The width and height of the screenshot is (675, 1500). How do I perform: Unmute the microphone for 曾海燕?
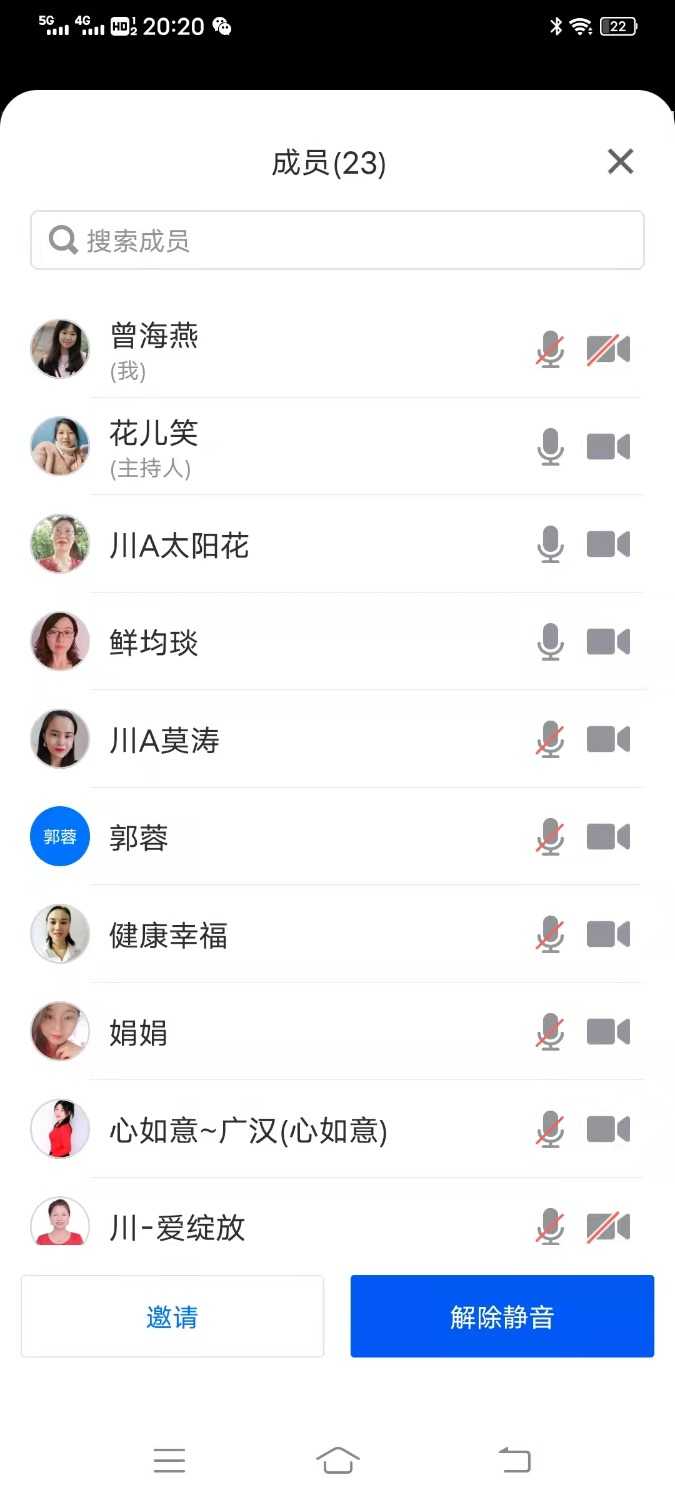[550, 350]
